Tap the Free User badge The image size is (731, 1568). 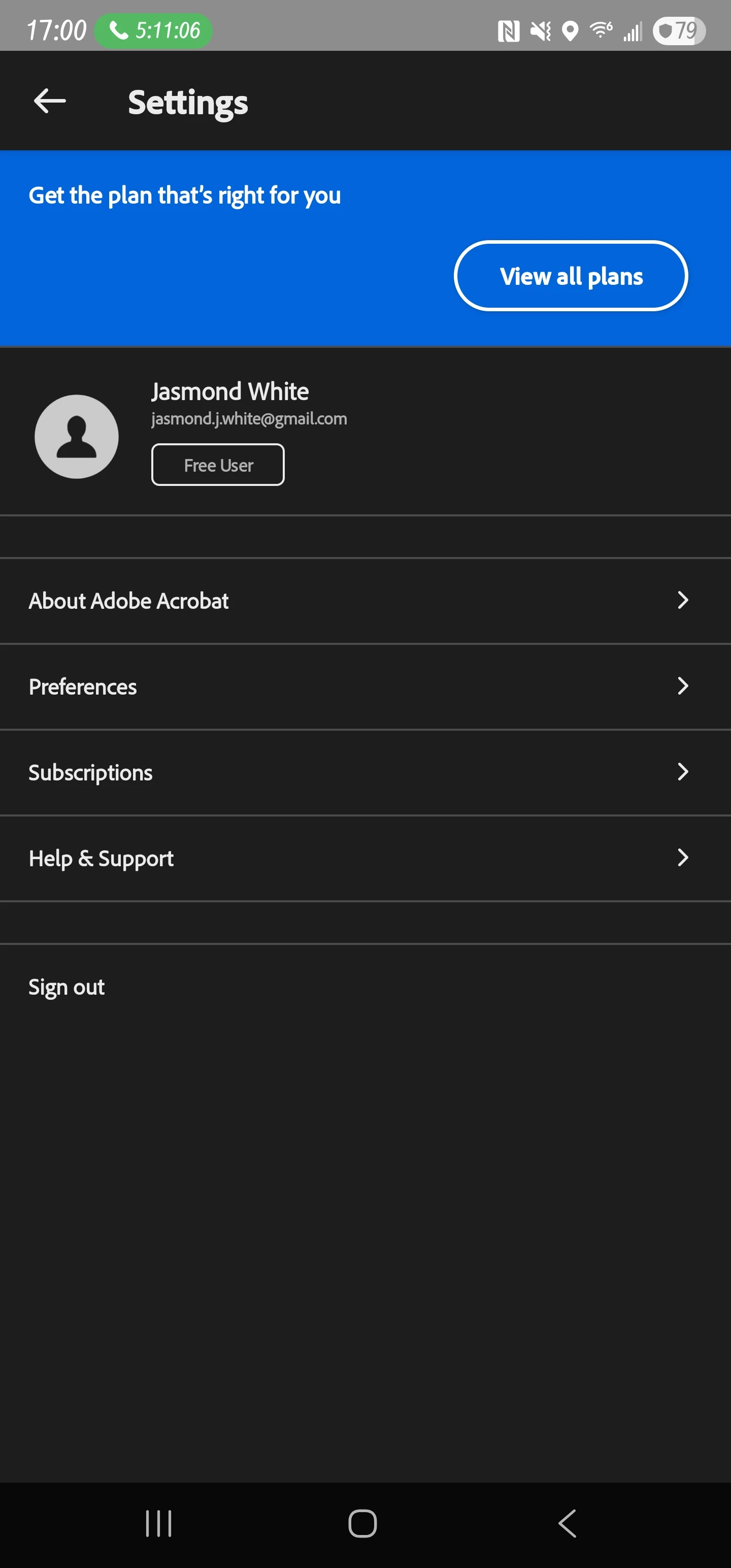[x=218, y=465]
